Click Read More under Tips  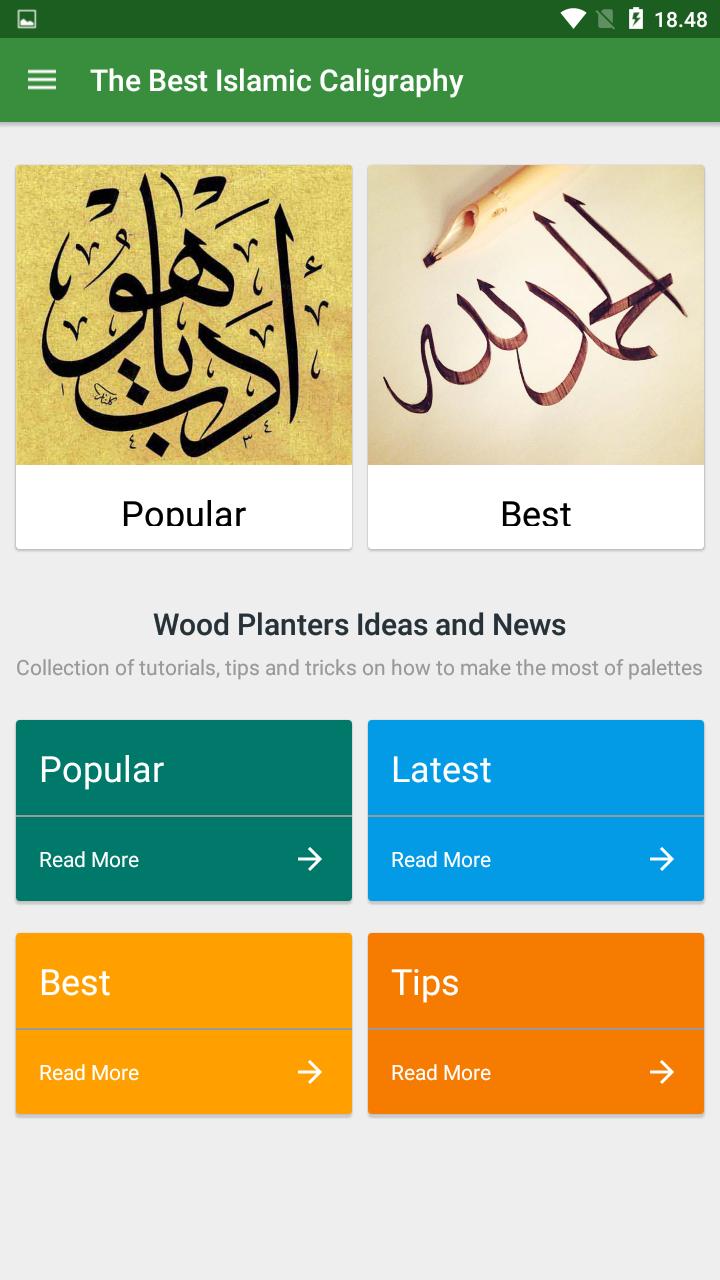[440, 1071]
